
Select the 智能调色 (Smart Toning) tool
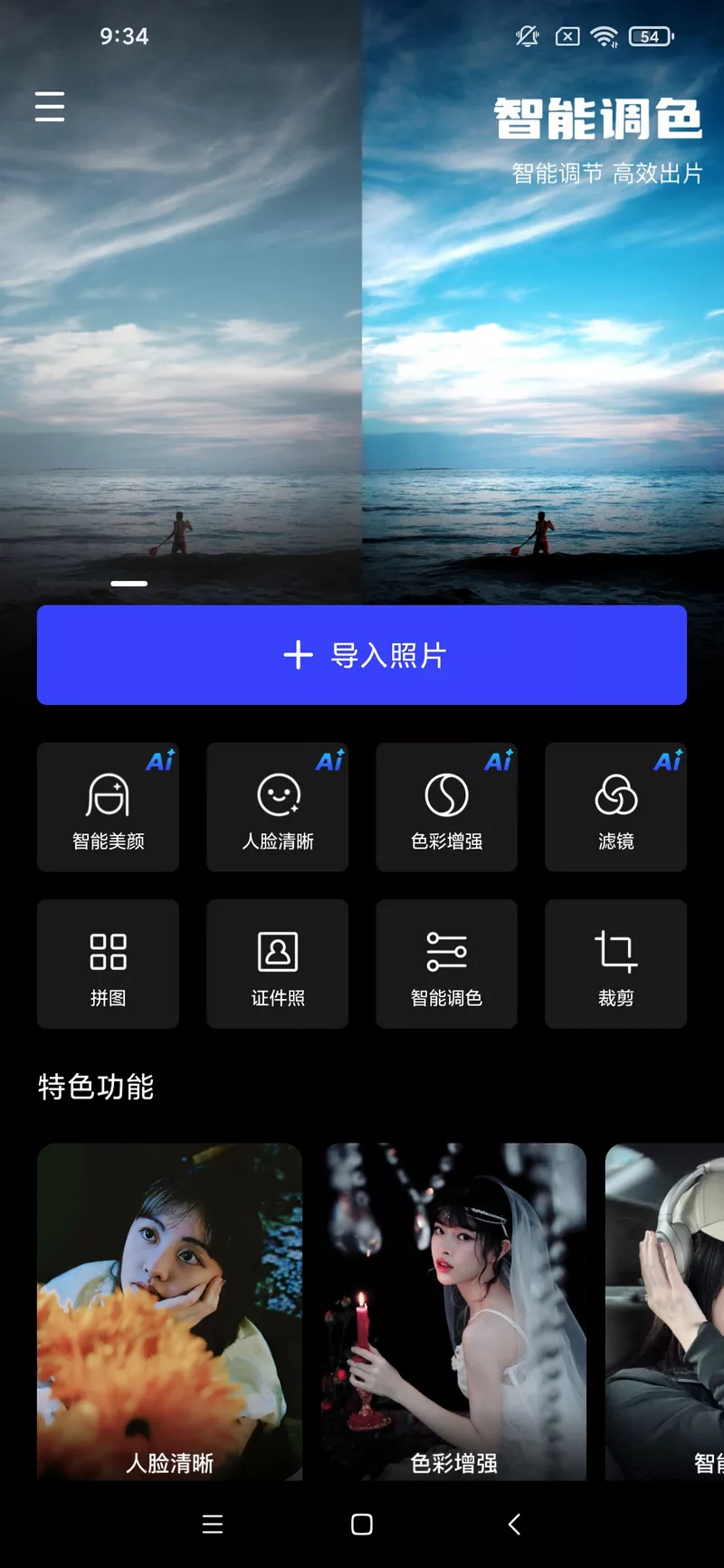[x=446, y=963]
